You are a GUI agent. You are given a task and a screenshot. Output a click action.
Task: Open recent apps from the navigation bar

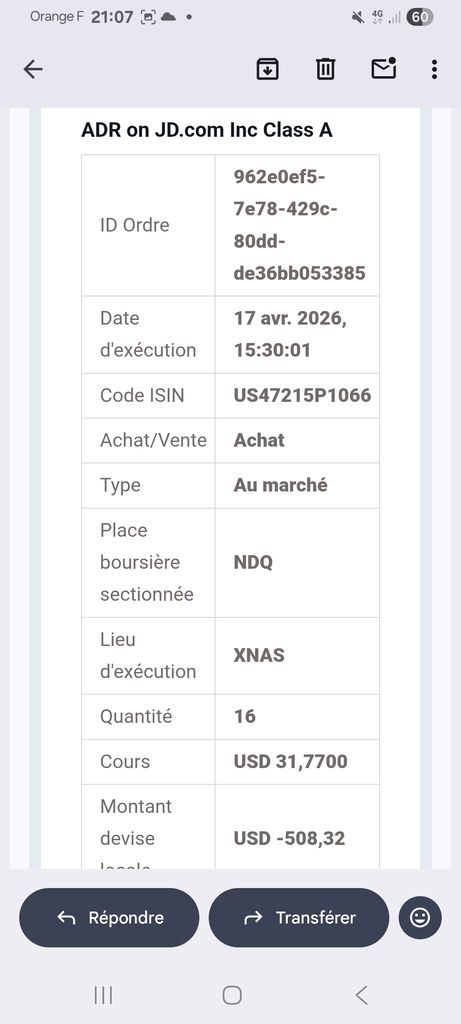103,995
